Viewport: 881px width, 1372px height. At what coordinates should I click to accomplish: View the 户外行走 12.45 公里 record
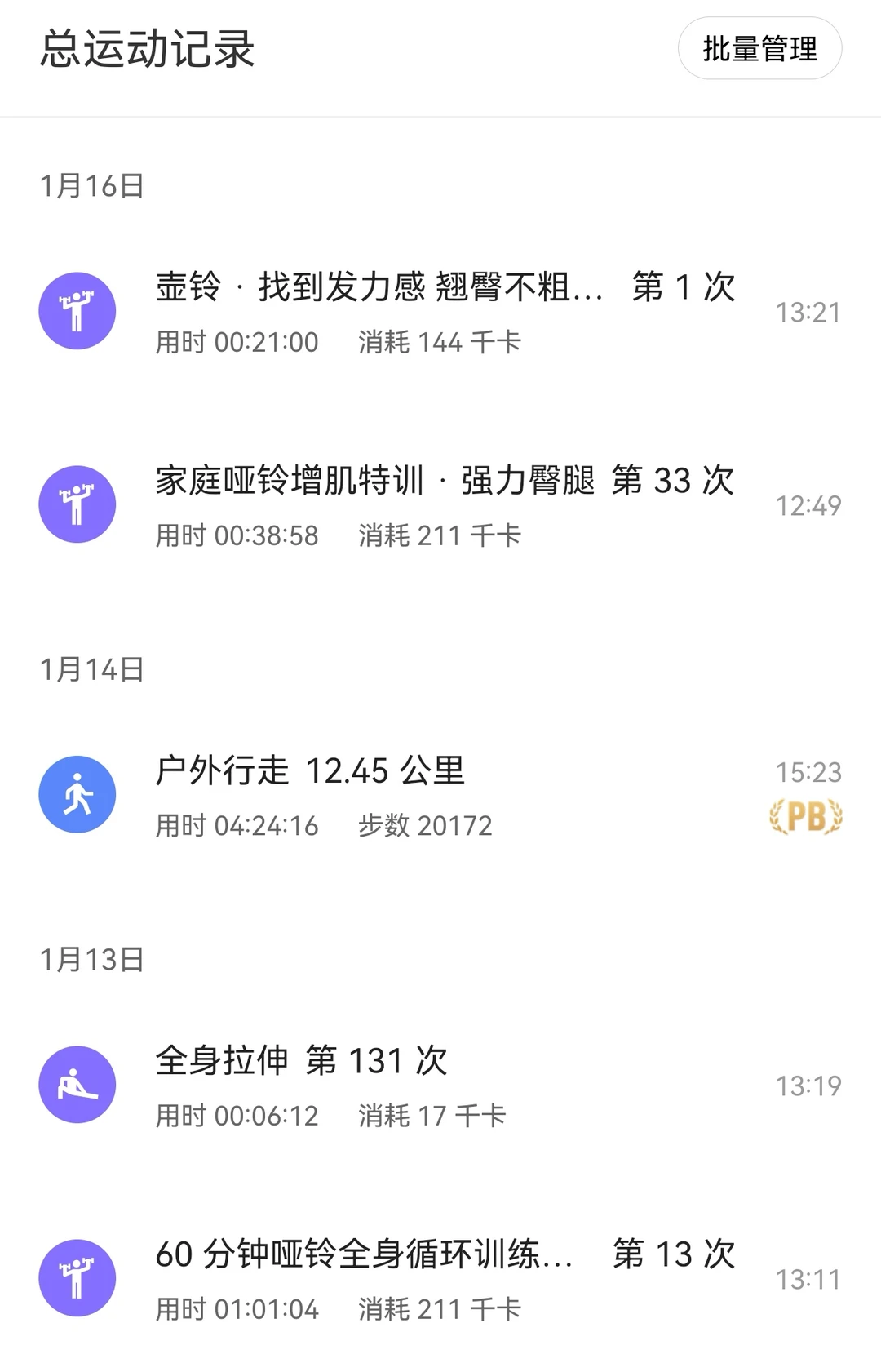pyautogui.click(x=440, y=795)
